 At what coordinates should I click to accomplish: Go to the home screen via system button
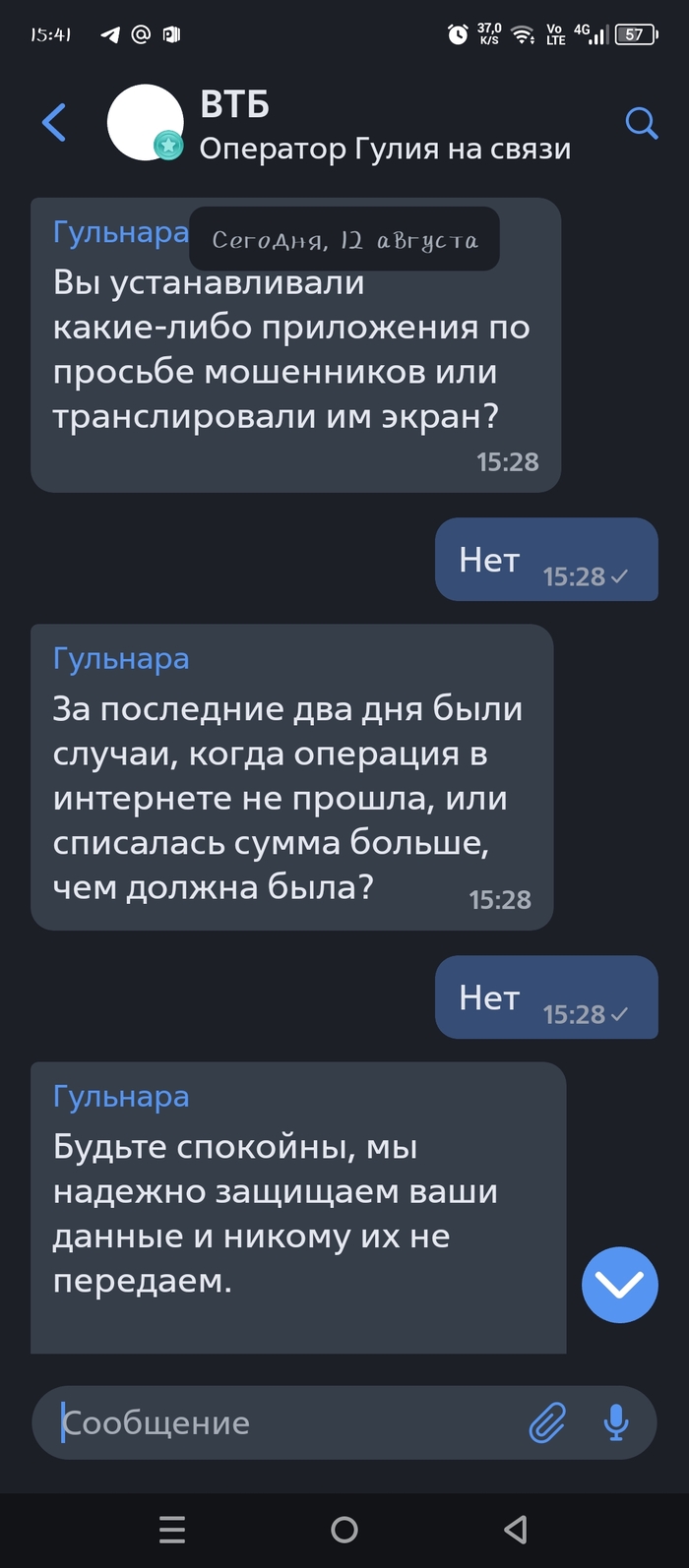pyautogui.click(x=344, y=1529)
